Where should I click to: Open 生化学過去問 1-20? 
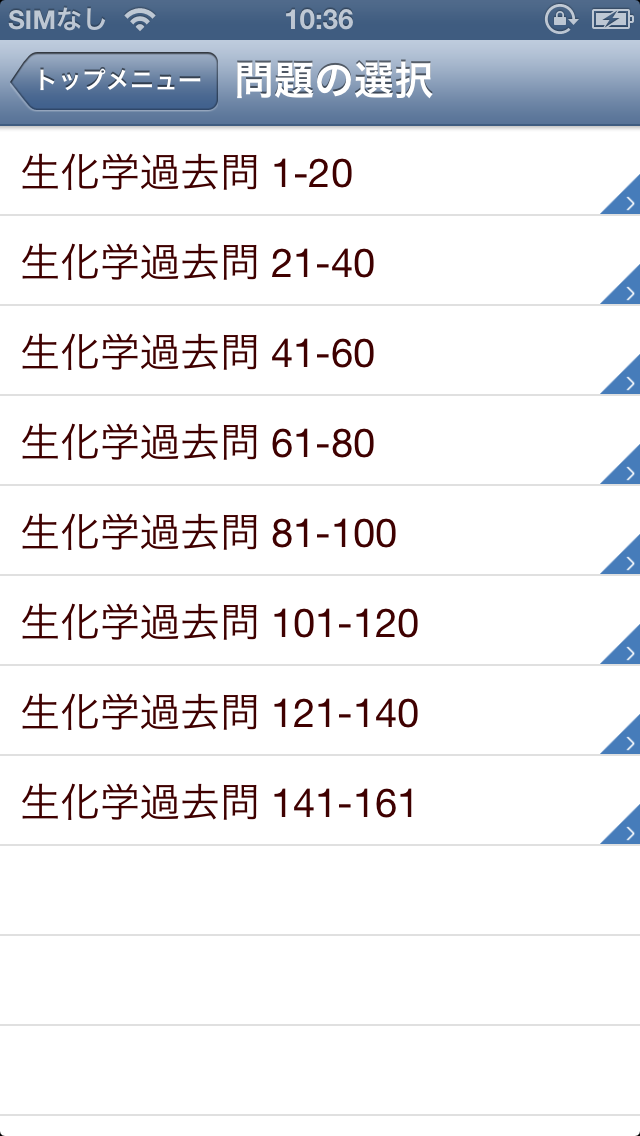(x=320, y=171)
